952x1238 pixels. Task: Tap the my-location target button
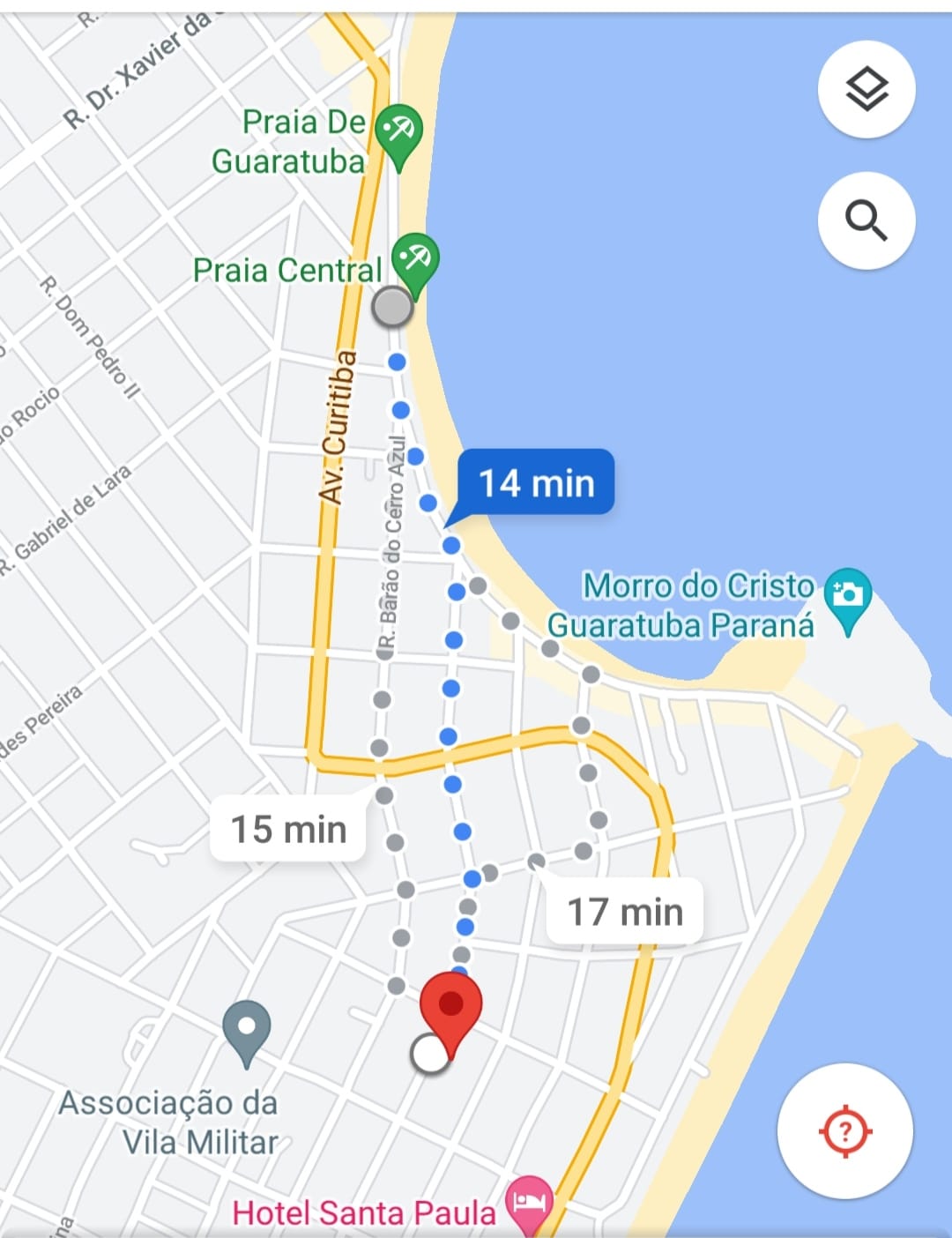(x=844, y=1130)
